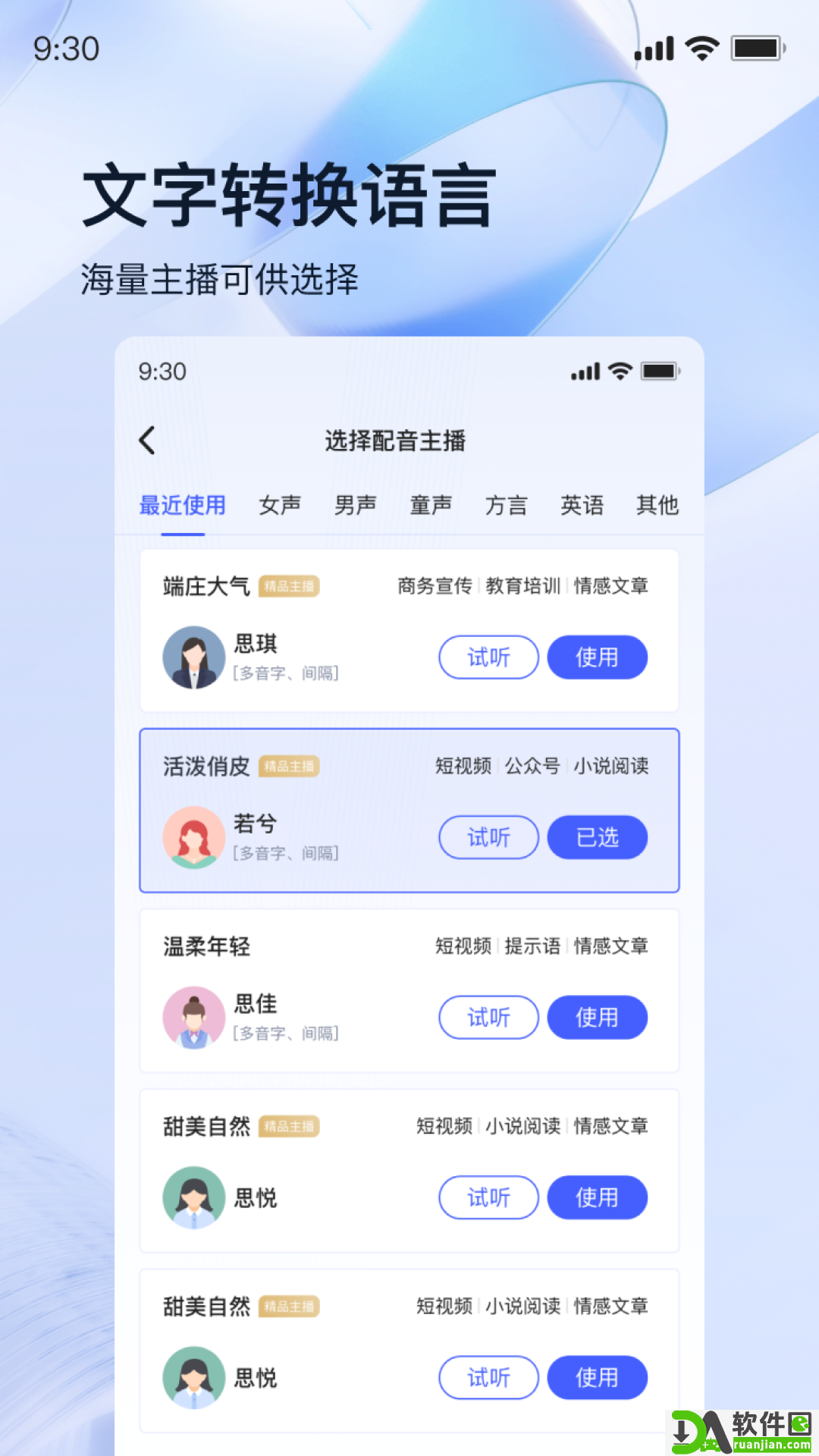Expand the 其他 category
This screenshot has width=819, height=1456.
tap(657, 505)
